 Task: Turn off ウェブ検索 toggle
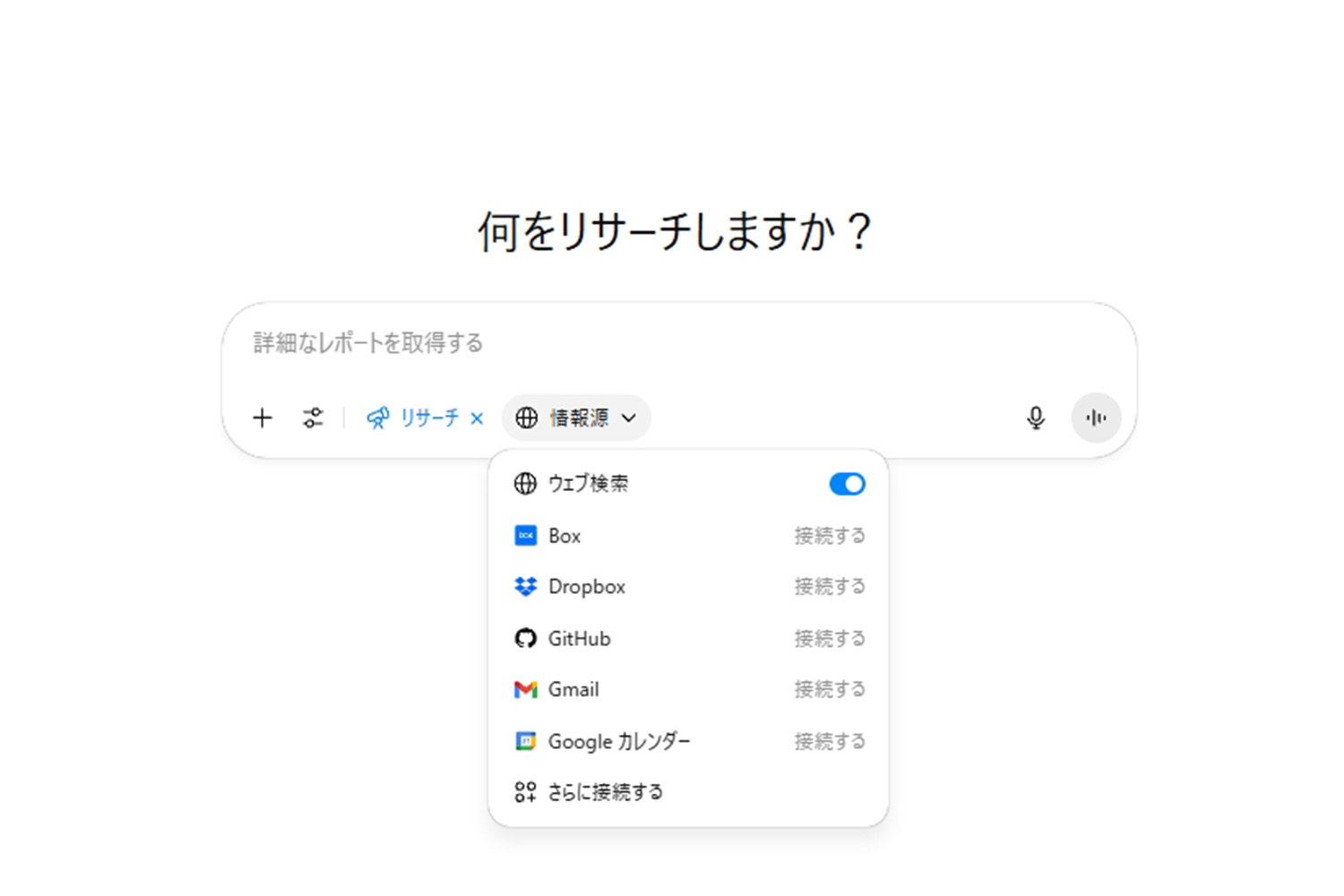847,484
